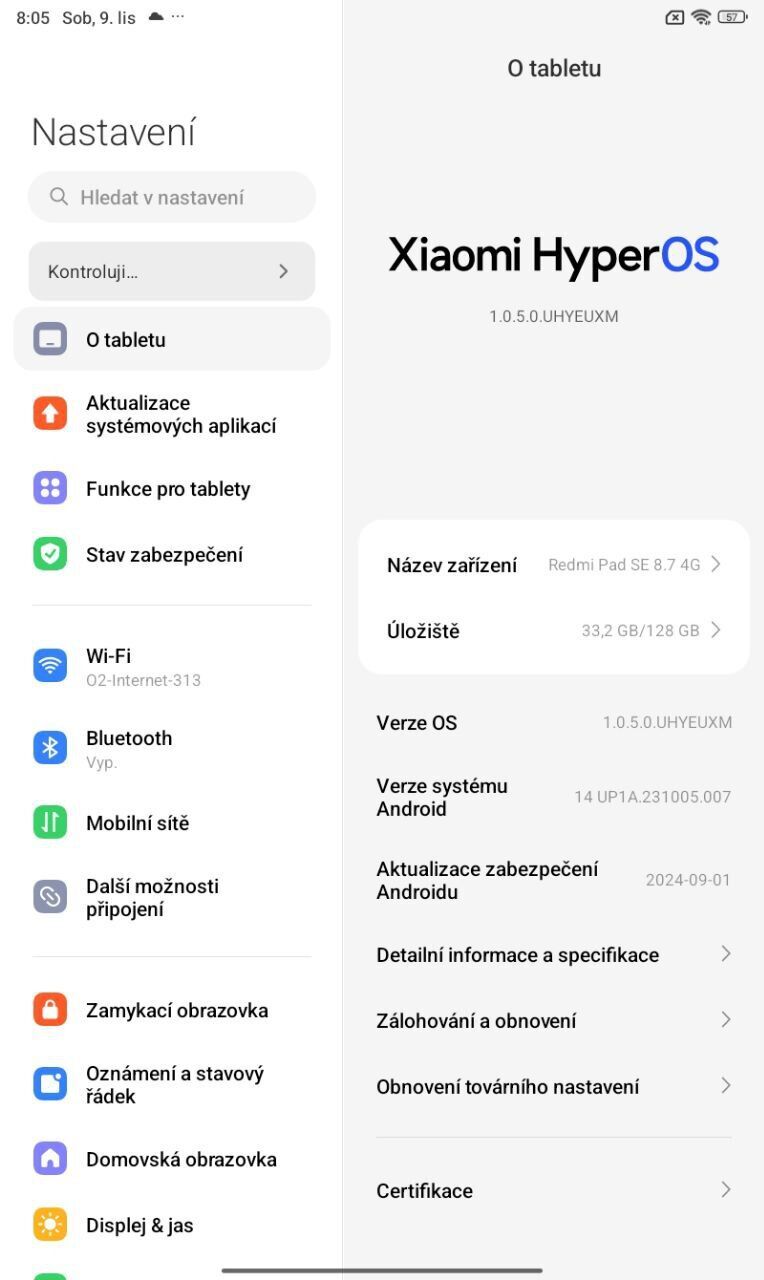Click the Zamykací obrazovka lock icon

click(x=49, y=1010)
